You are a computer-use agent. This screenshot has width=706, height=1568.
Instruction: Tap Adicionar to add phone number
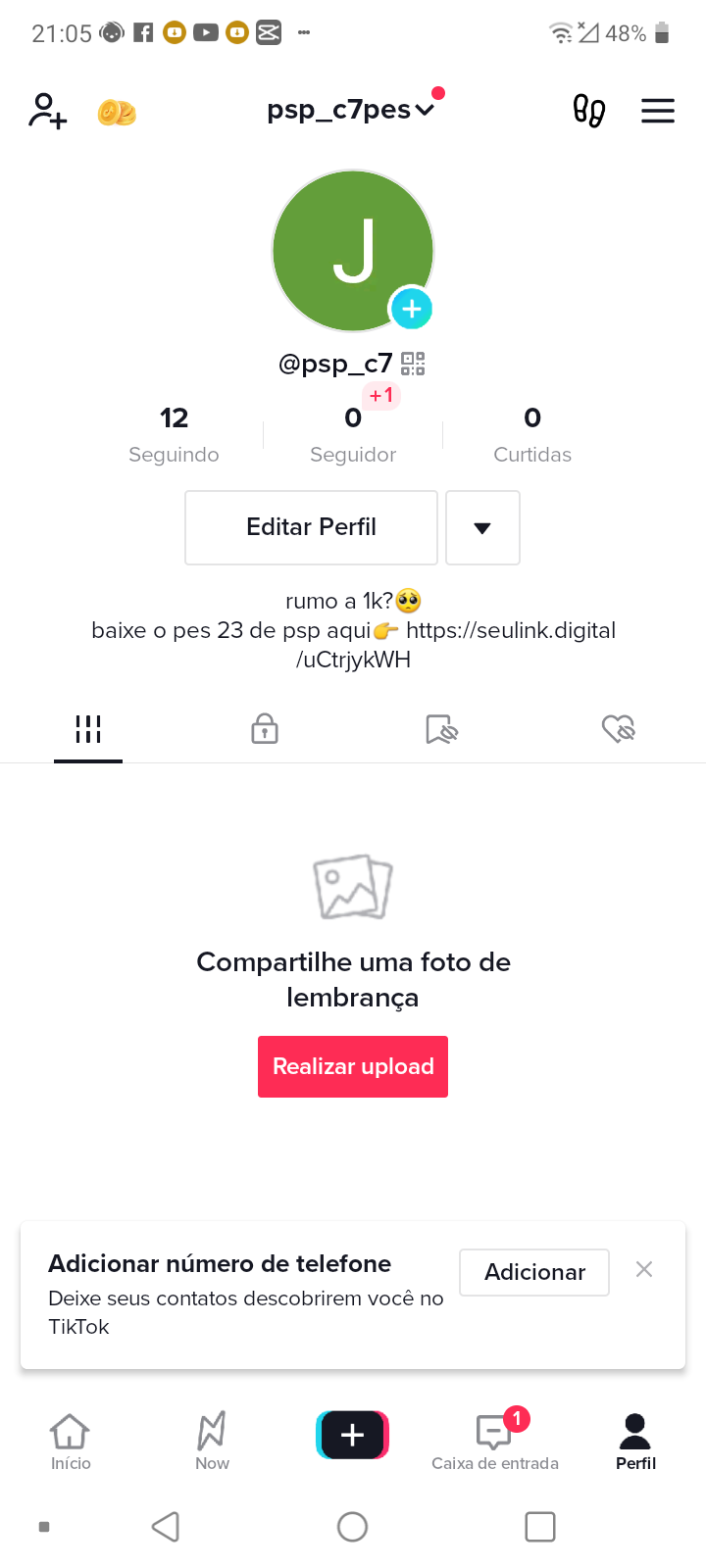(534, 1272)
